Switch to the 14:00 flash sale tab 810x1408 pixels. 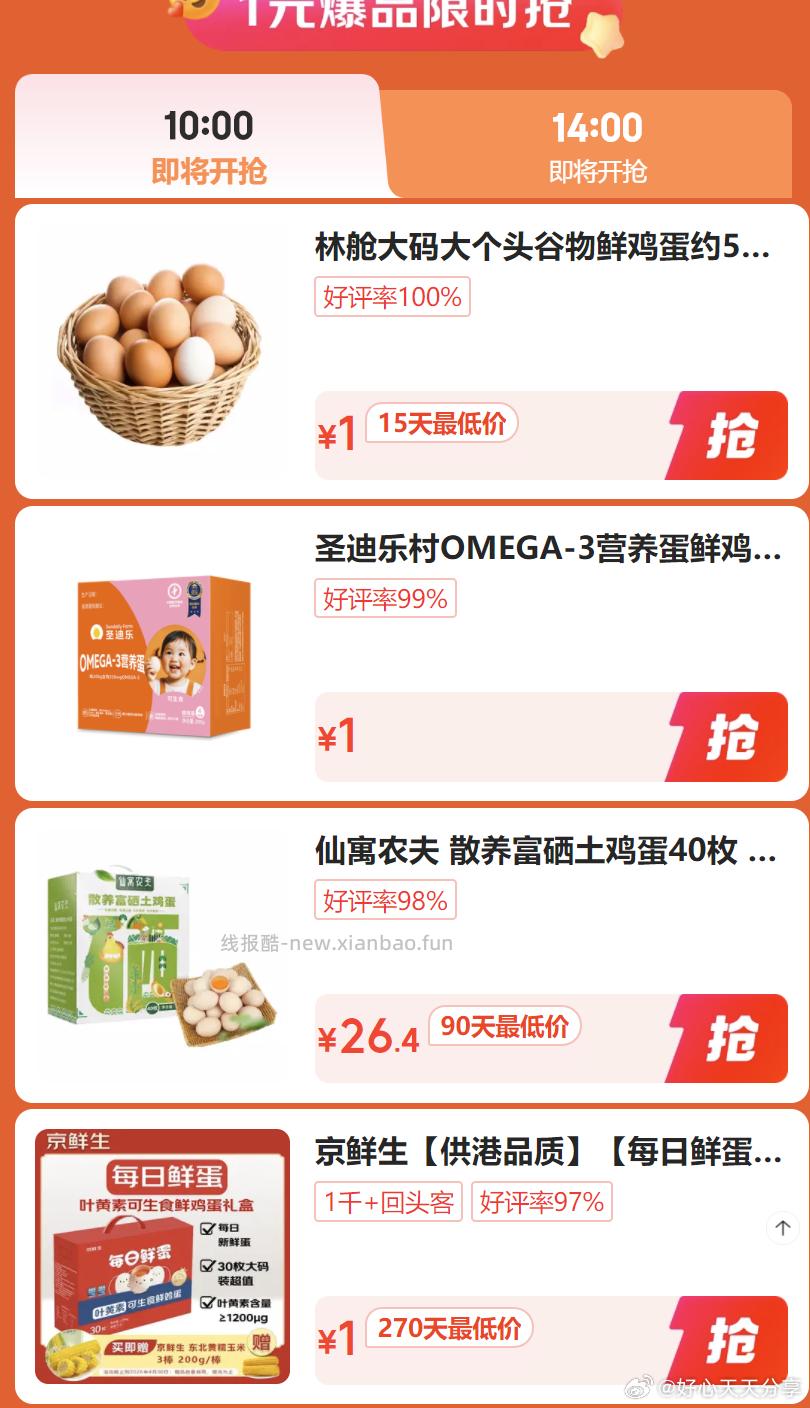[597, 146]
